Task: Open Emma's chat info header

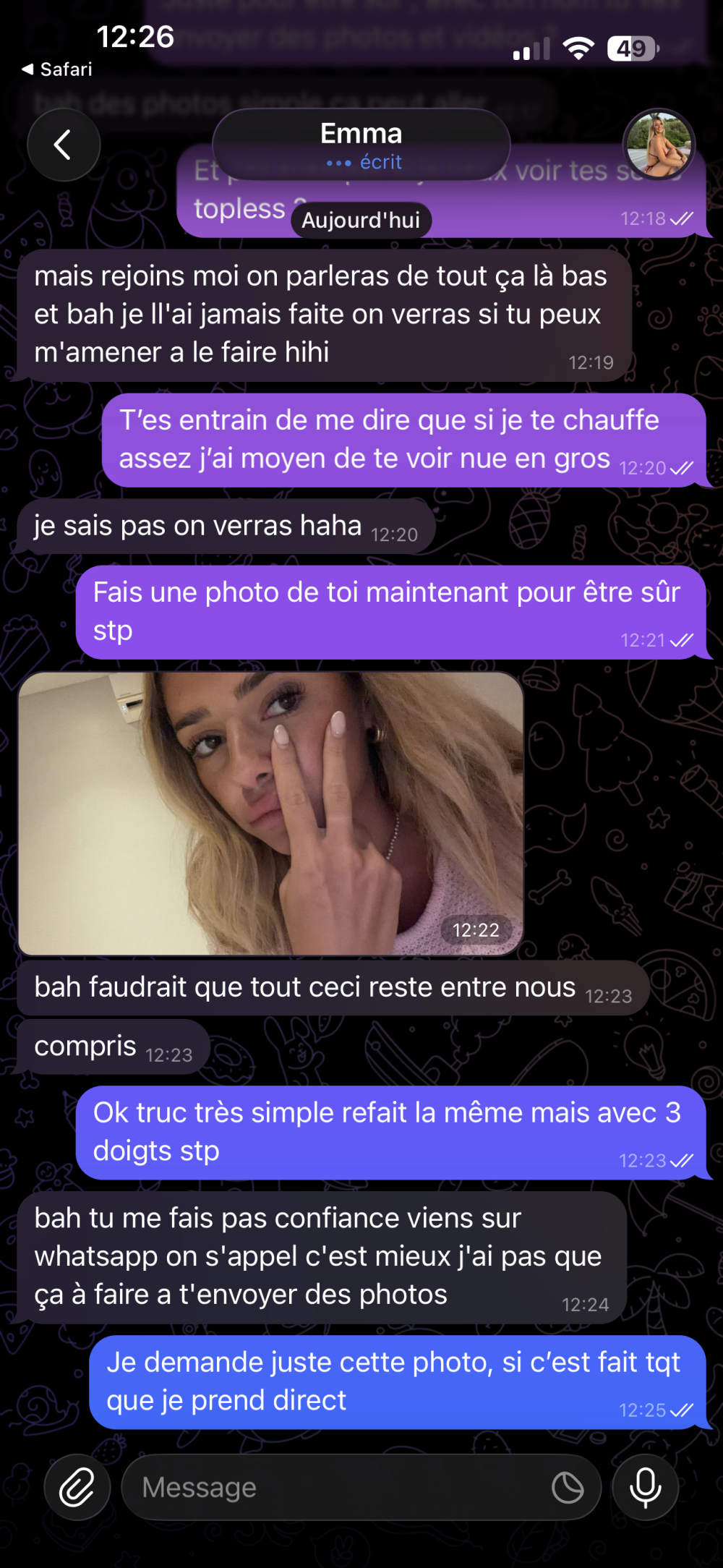Action: (361, 145)
